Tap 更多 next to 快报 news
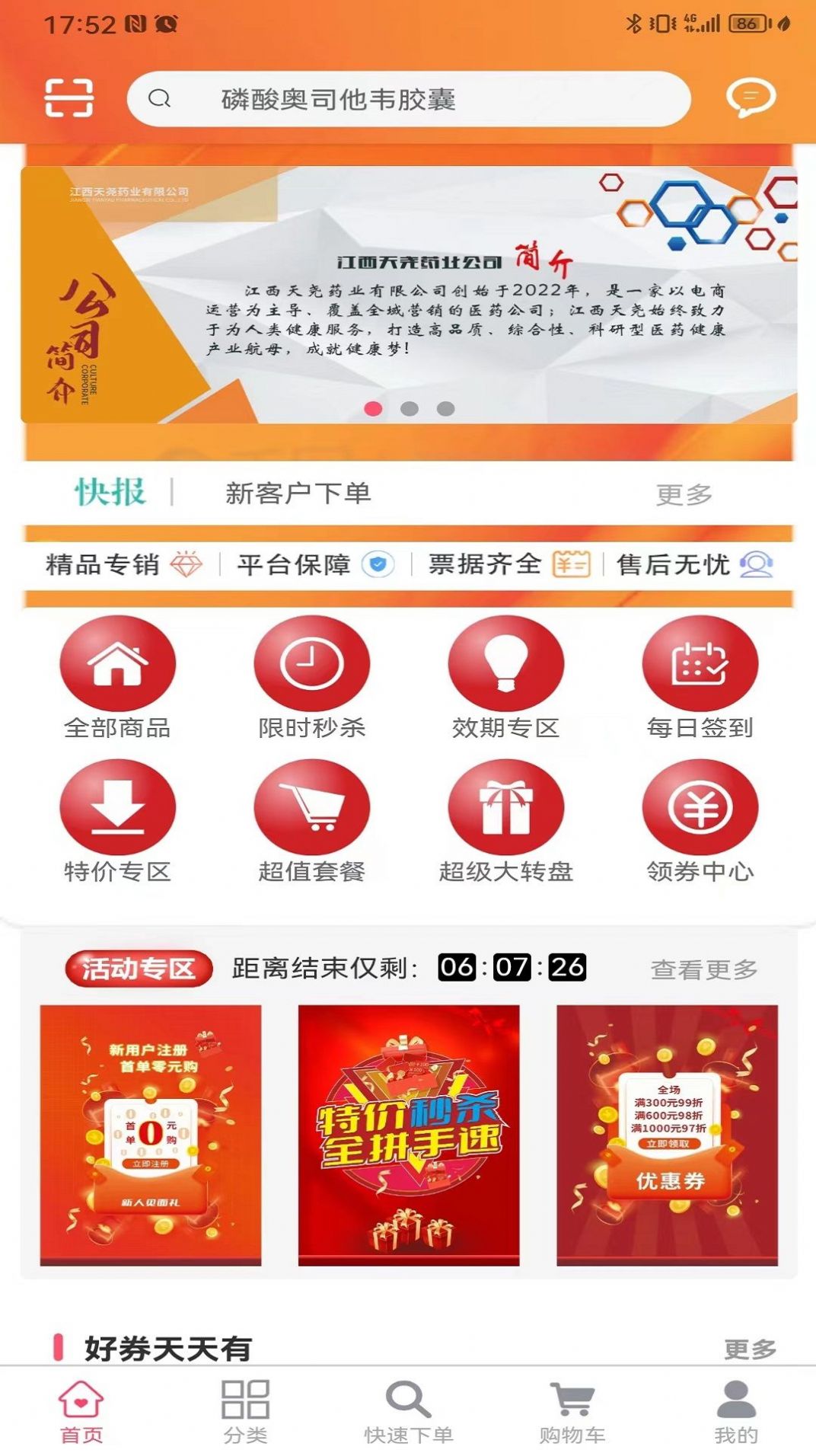The width and height of the screenshot is (816, 1456). [x=684, y=495]
